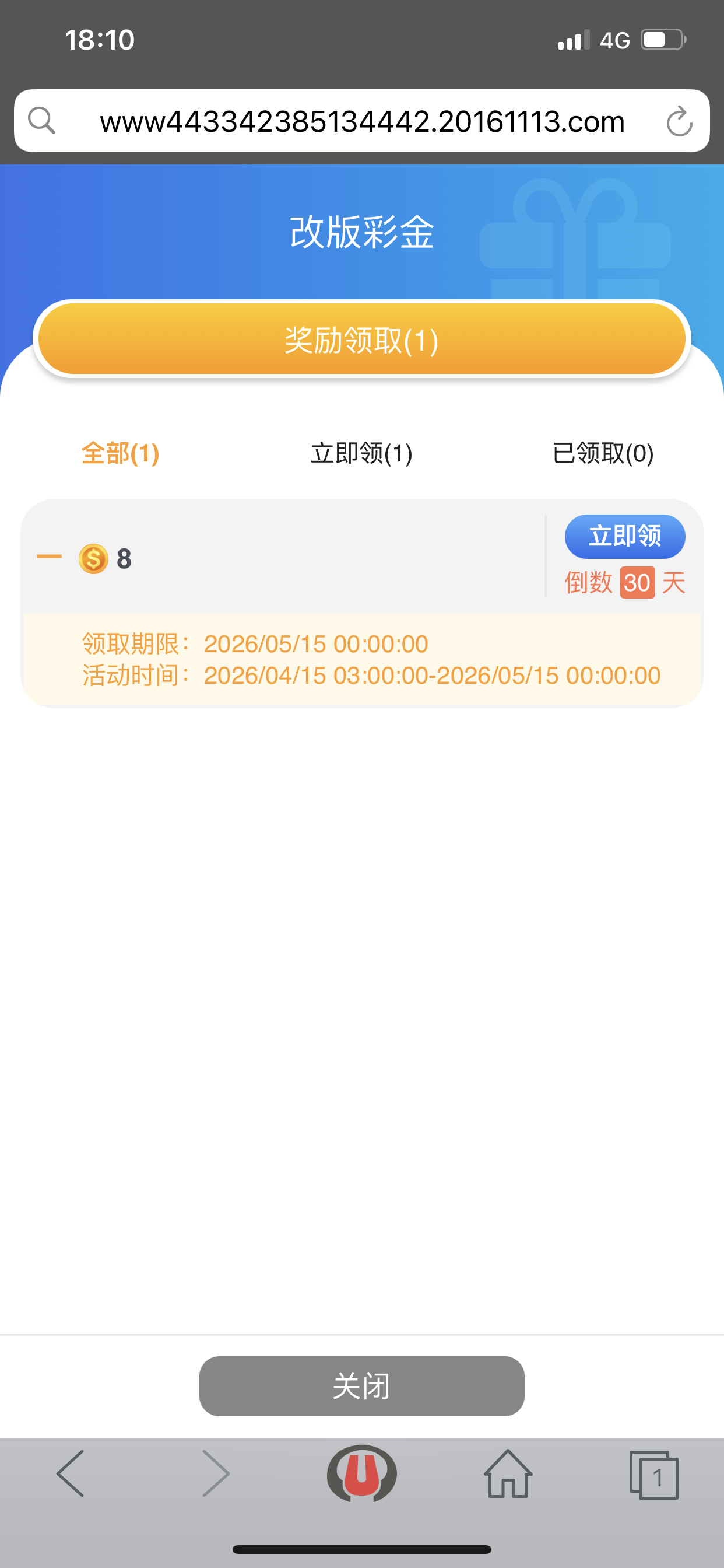Dismiss the page with the 关闭 button

[362, 1386]
